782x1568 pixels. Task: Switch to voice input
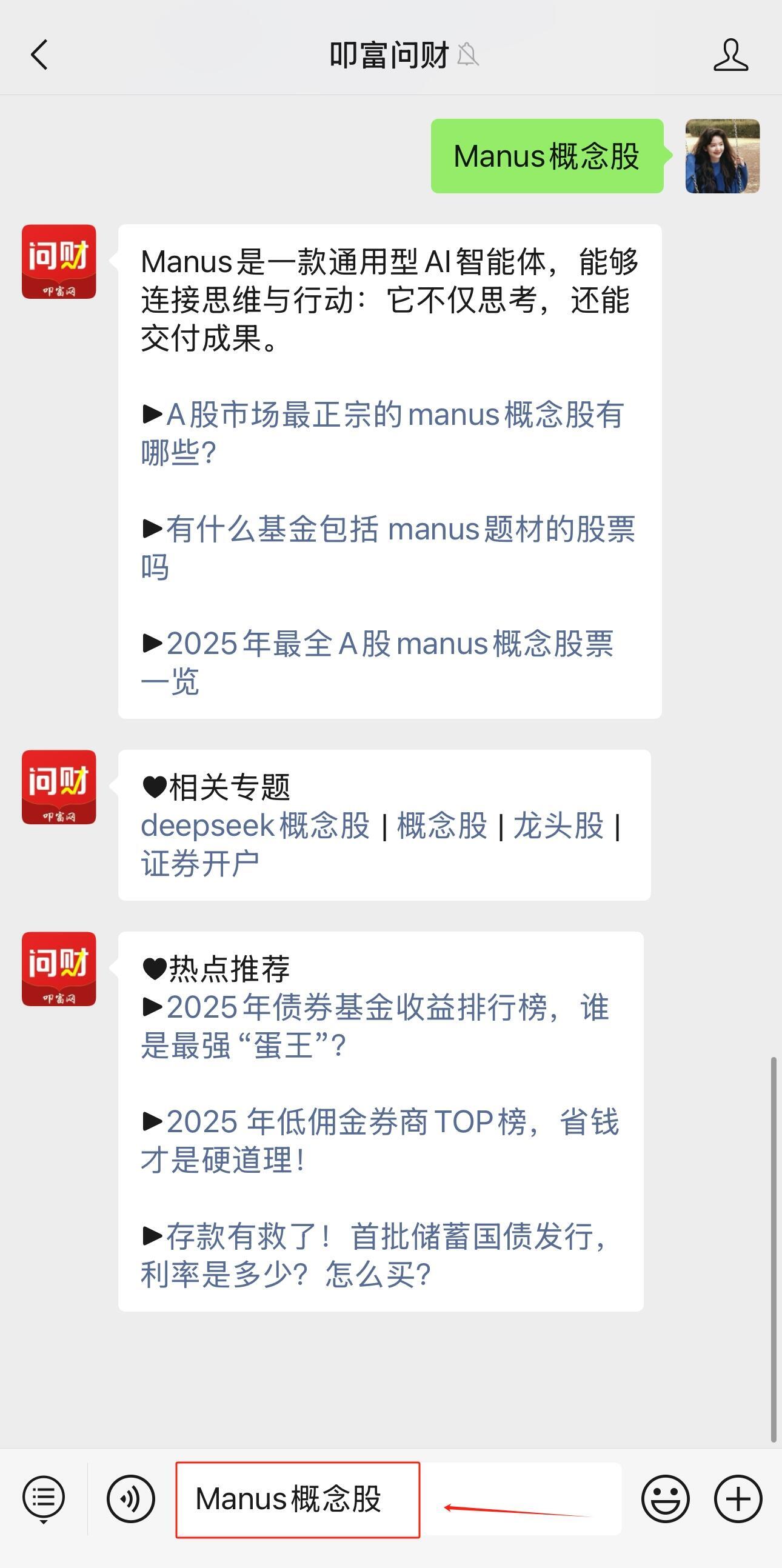[x=131, y=1498]
